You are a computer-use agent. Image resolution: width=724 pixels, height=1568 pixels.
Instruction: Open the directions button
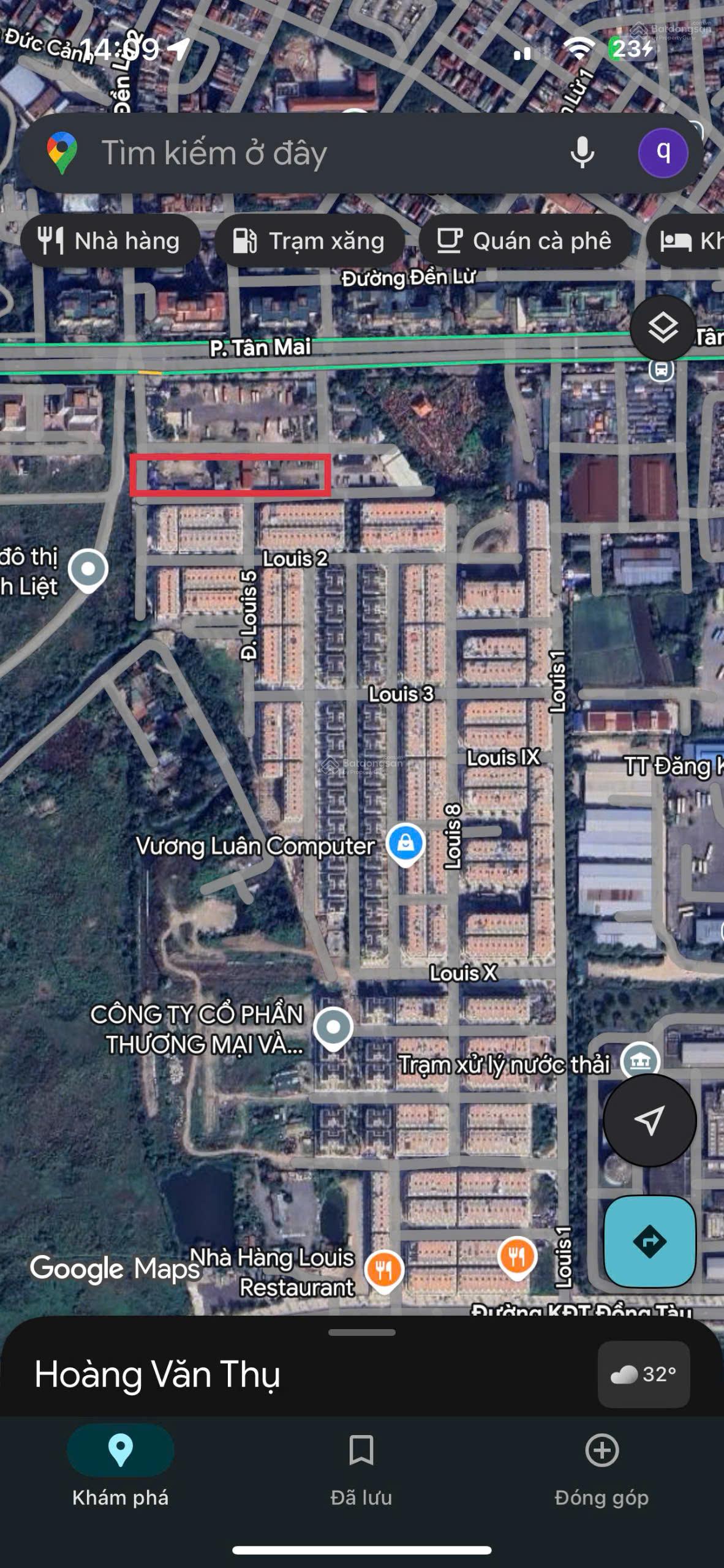pyautogui.click(x=649, y=1241)
